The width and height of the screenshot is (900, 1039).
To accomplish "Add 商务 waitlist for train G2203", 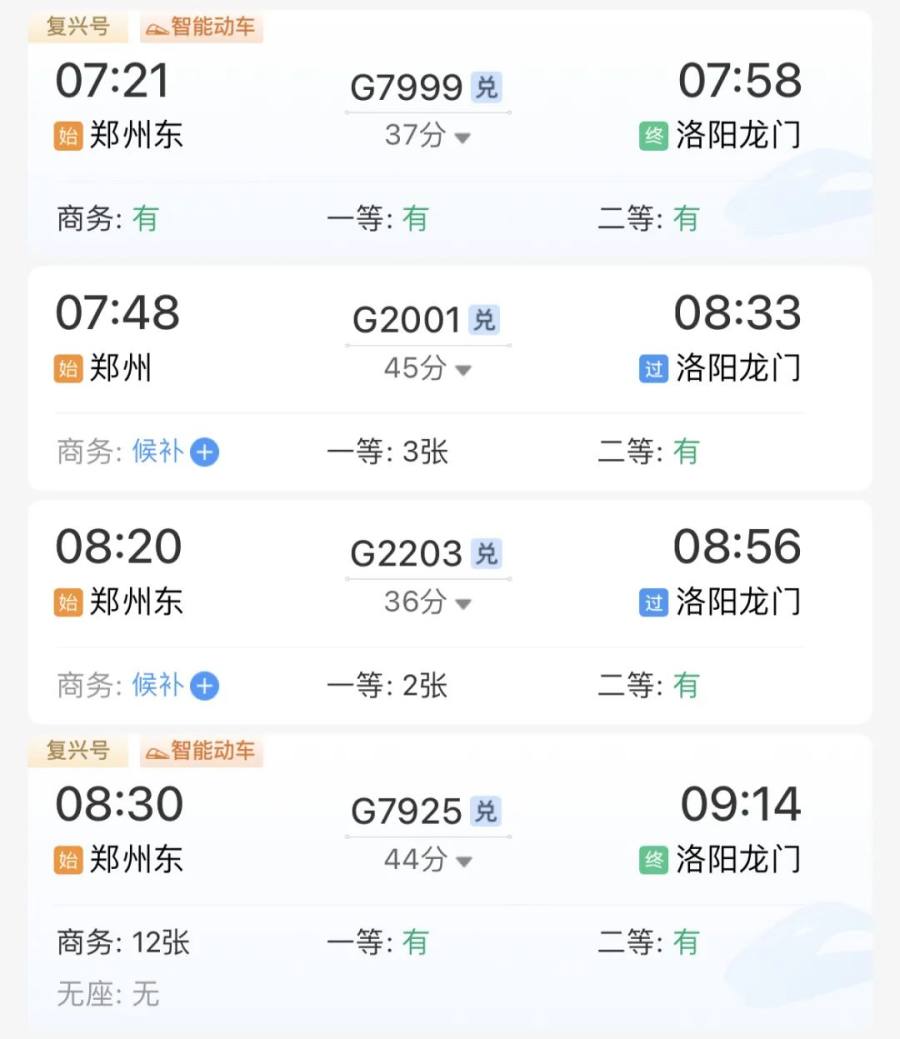I will 204,686.
